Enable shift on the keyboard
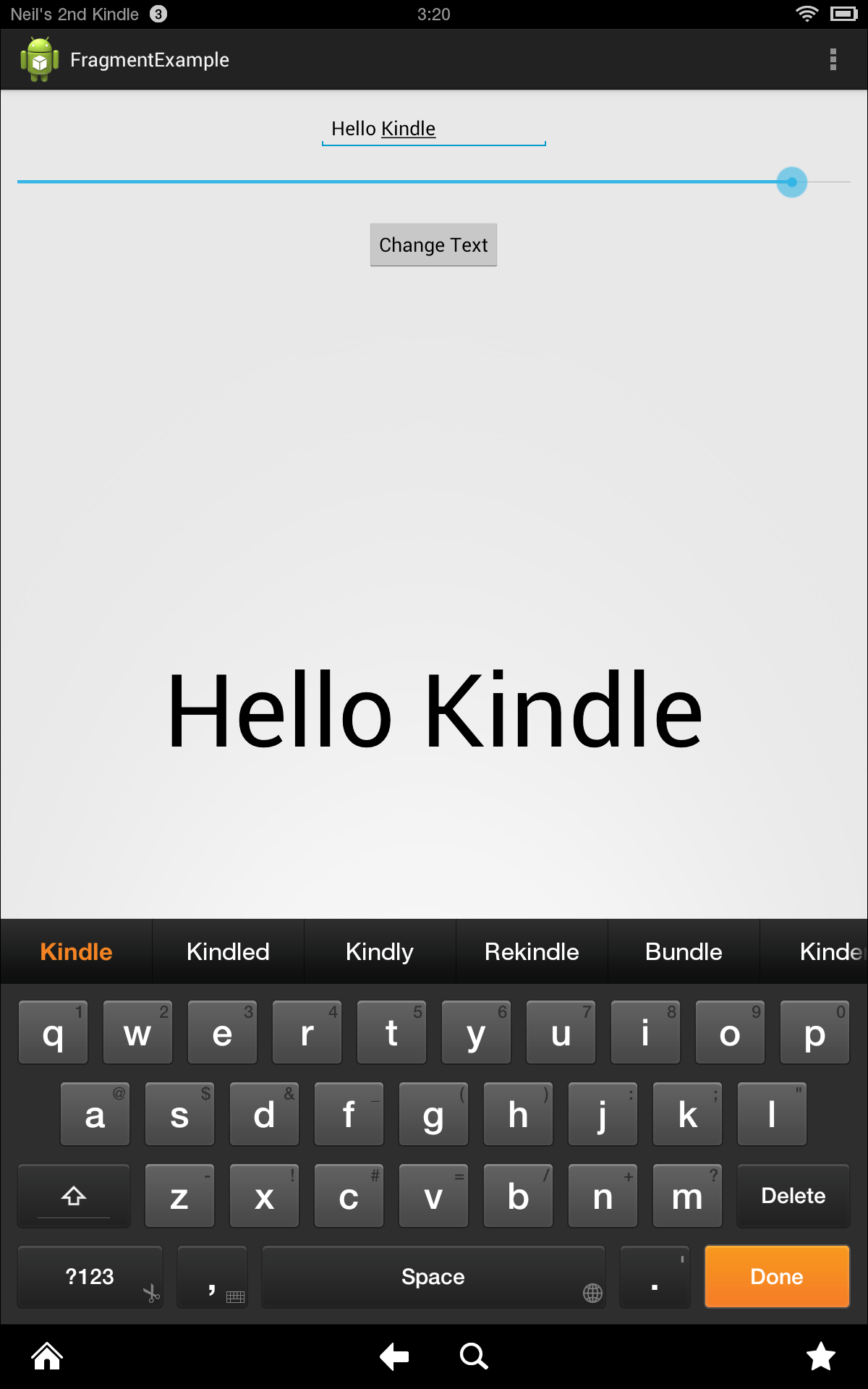This screenshot has width=868, height=1389. pos(74,1195)
